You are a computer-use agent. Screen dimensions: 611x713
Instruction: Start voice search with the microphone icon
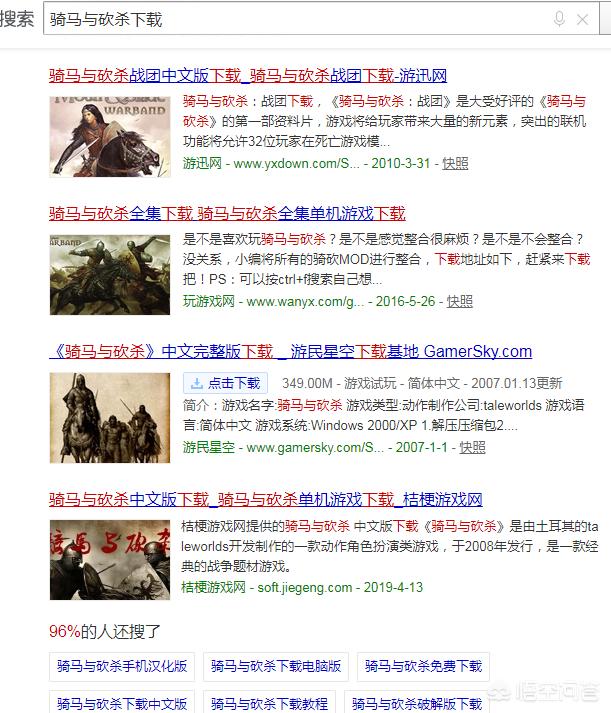pos(559,19)
